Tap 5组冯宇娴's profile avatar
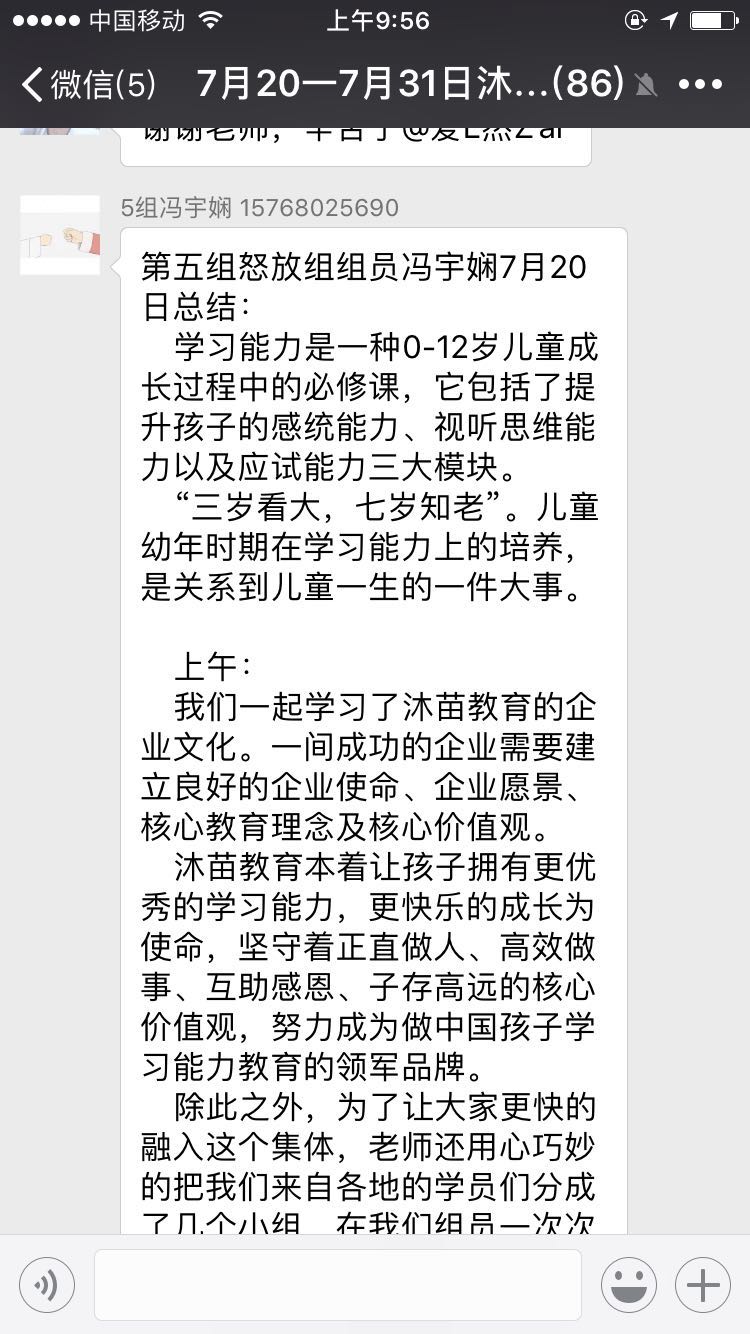Viewport: 750px width, 1334px height. point(60,235)
